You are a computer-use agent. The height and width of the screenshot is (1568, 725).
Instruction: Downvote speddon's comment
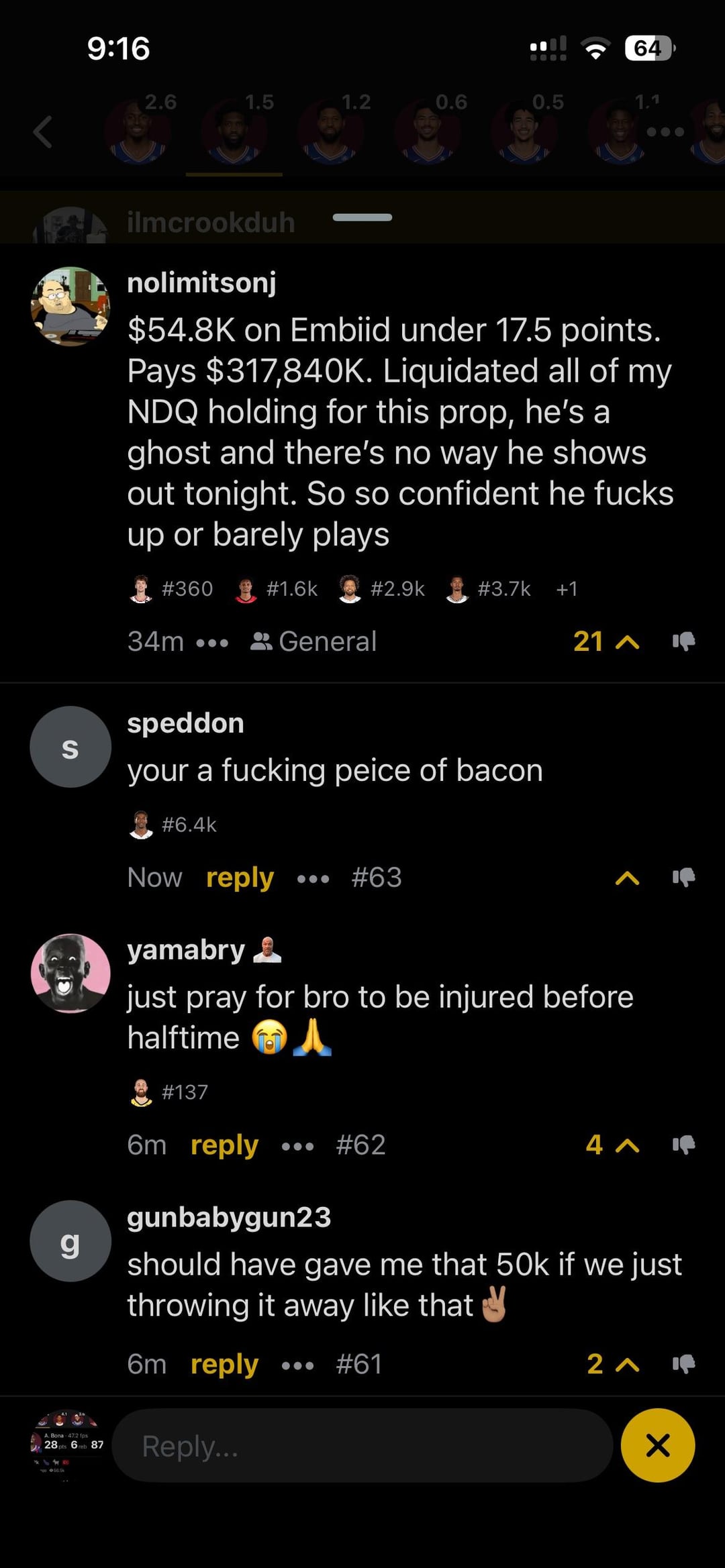click(x=683, y=878)
